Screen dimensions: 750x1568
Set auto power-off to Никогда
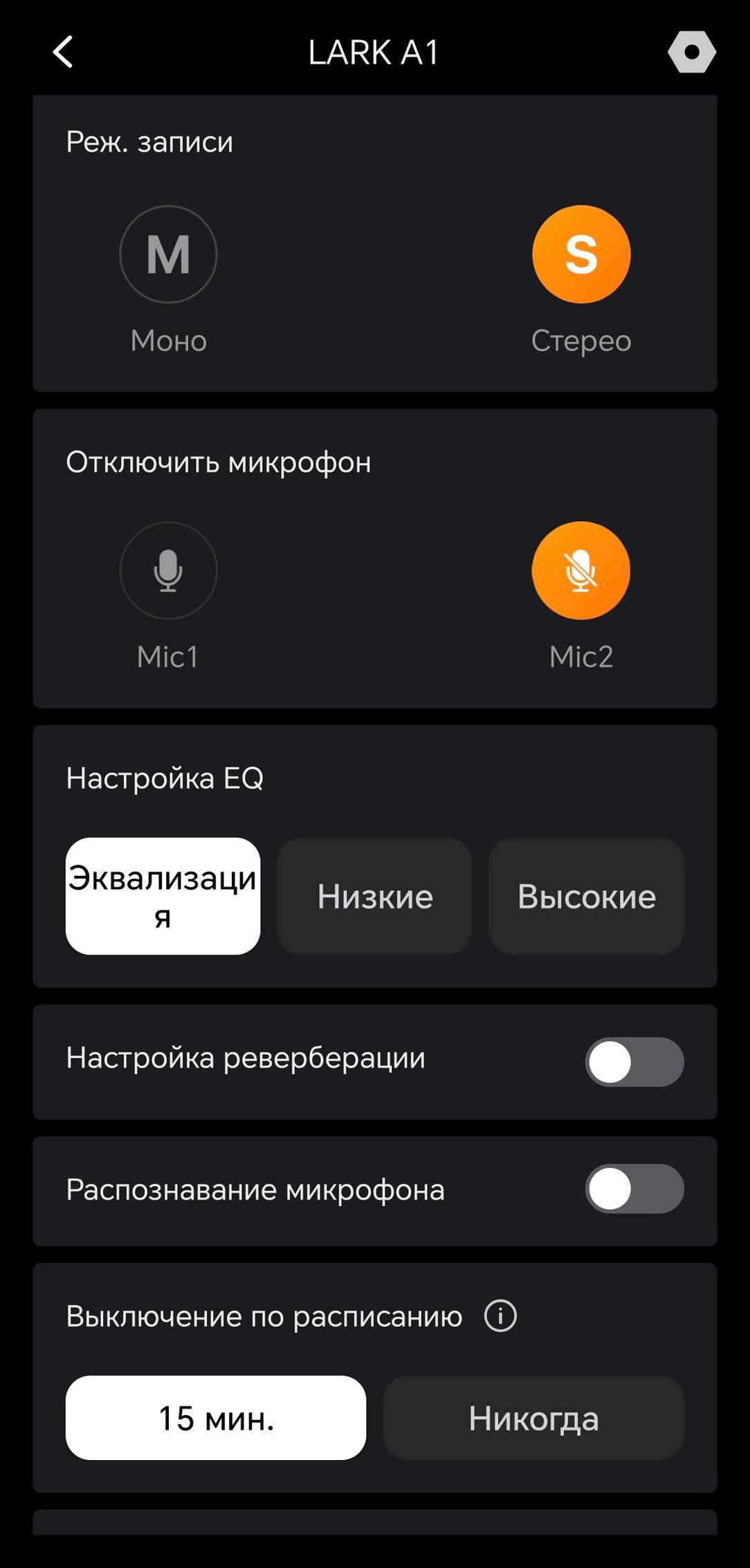[533, 1418]
